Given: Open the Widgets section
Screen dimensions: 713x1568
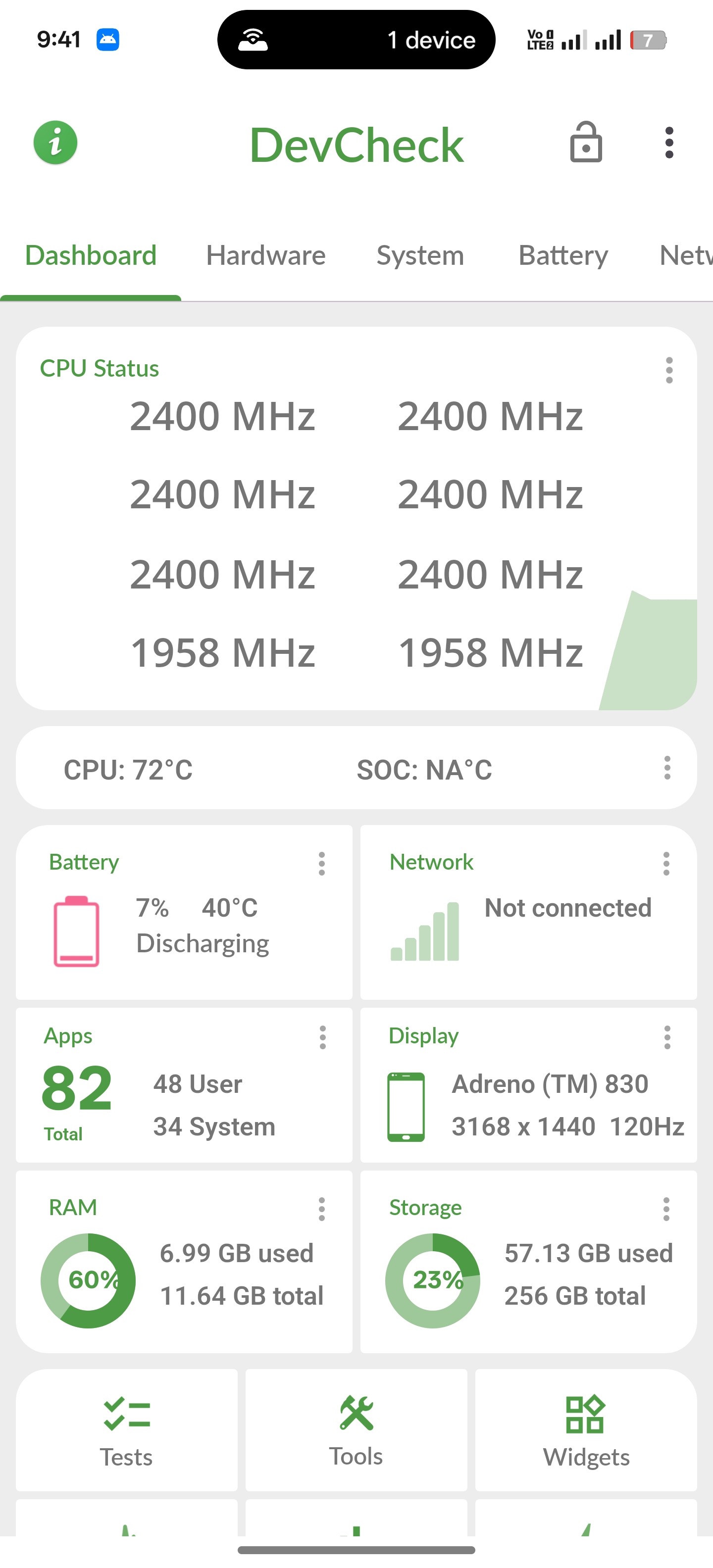Looking at the screenshot, I should tap(586, 1429).
